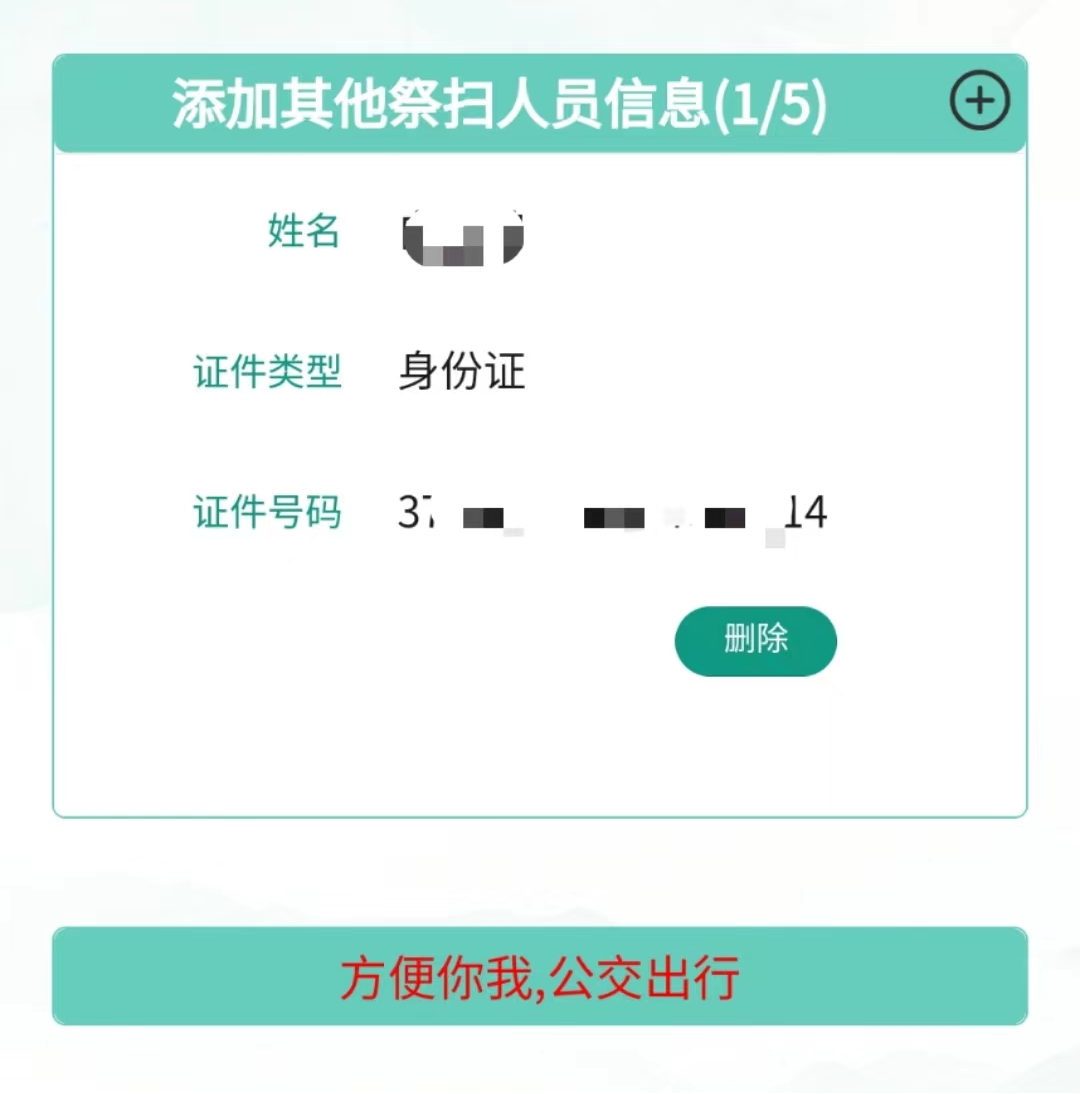Add another person with the plus icon
The height and width of the screenshot is (1094, 1080).
[979, 102]
